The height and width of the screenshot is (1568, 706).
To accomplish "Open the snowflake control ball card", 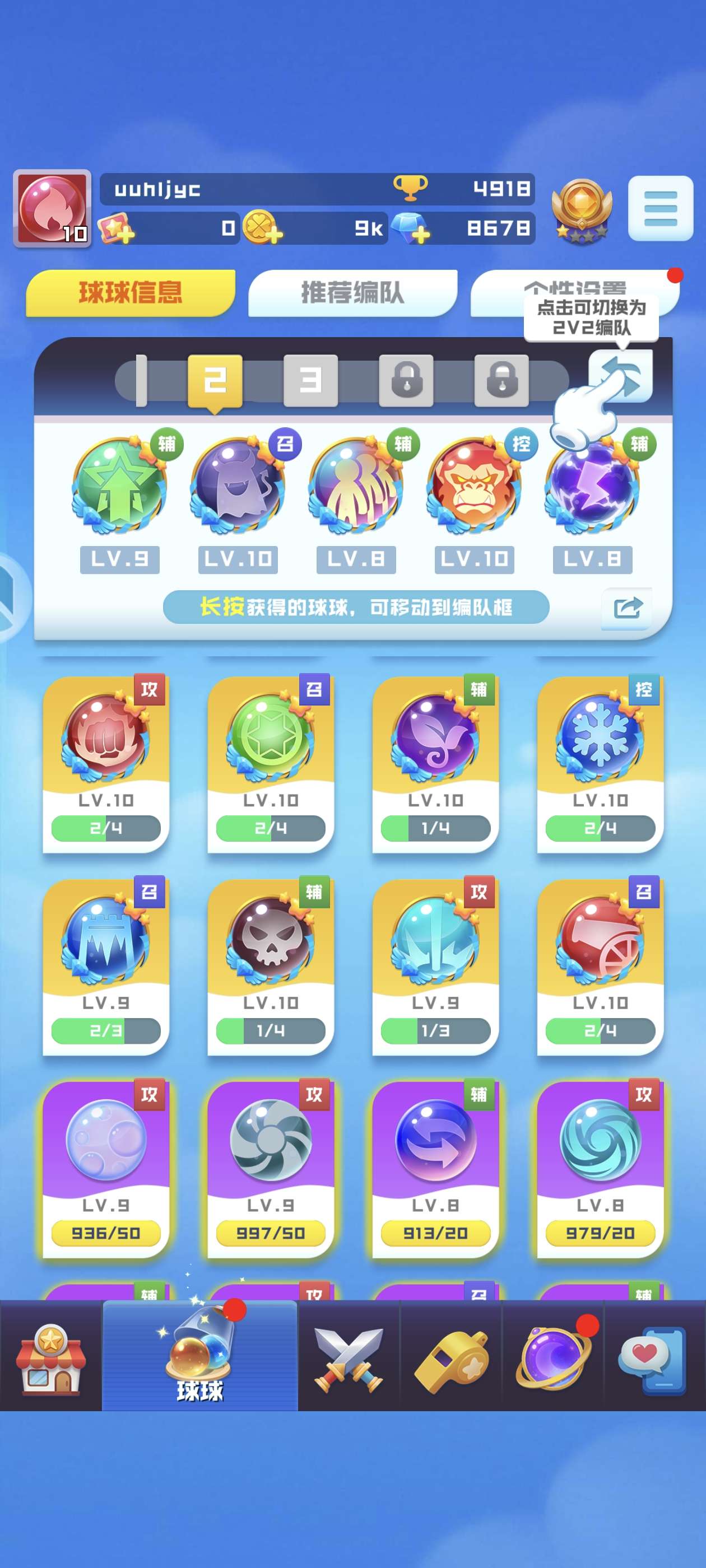I will click(600, 763).
